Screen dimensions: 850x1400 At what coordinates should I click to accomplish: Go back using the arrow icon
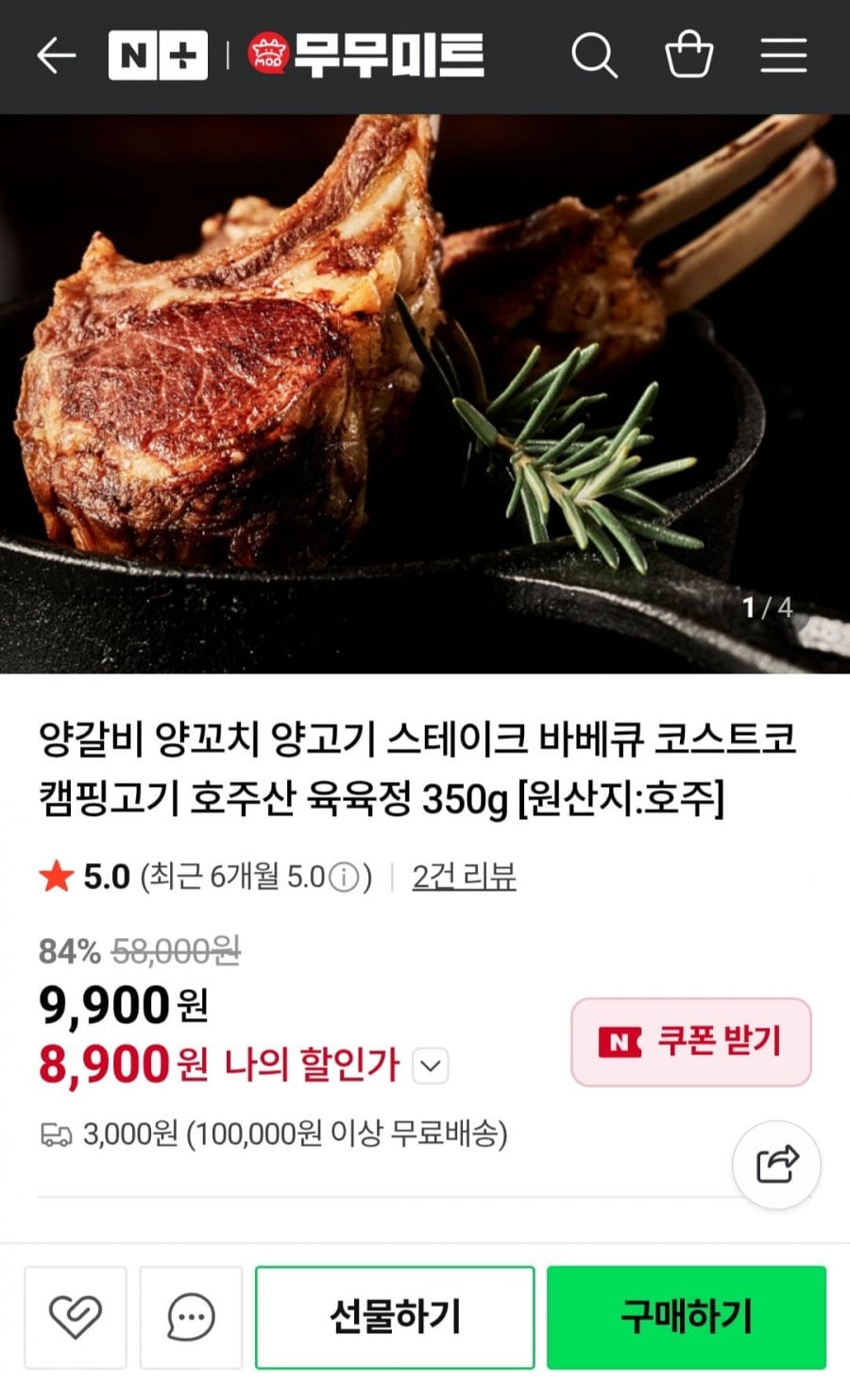coord(56,57)
